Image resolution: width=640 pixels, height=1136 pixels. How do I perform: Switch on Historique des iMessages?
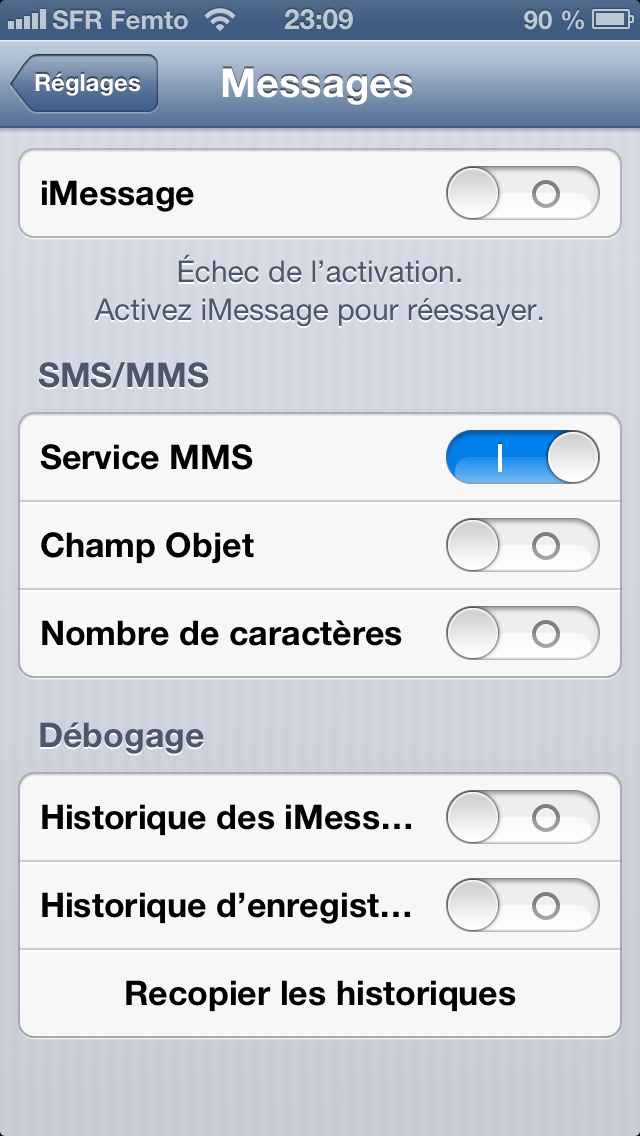click(x=522, y=818)
